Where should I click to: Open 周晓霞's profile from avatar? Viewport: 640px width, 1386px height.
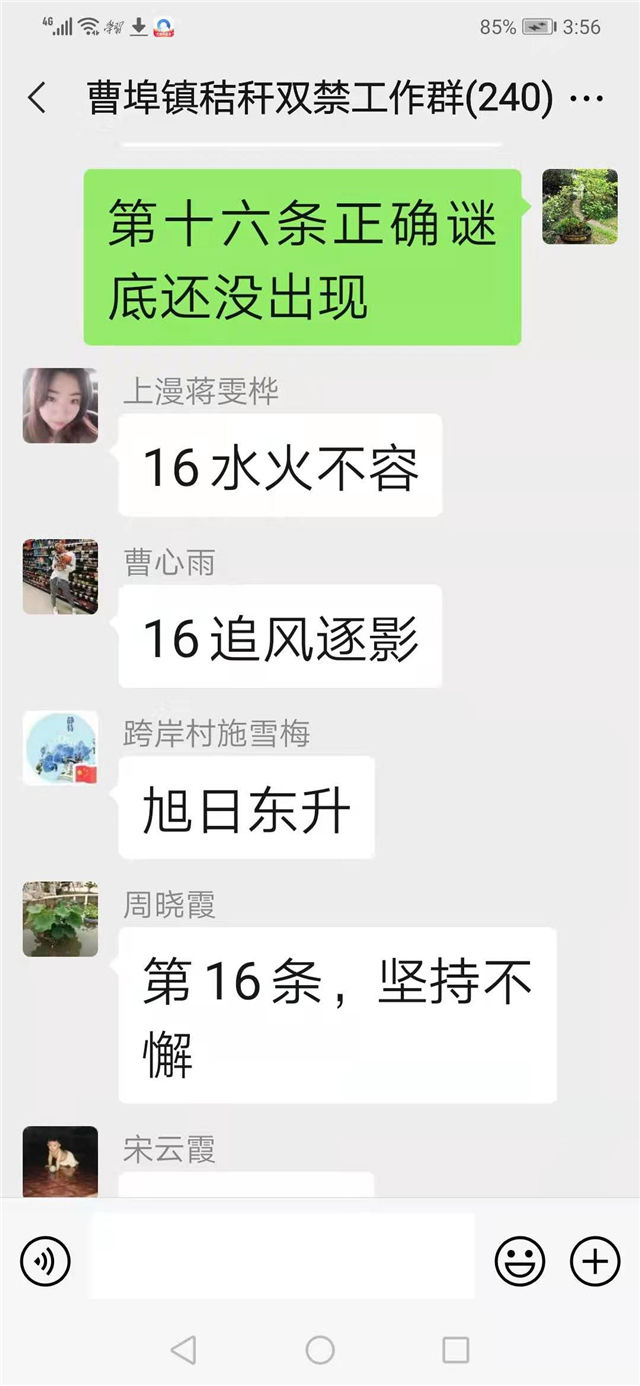pos(60,918)
